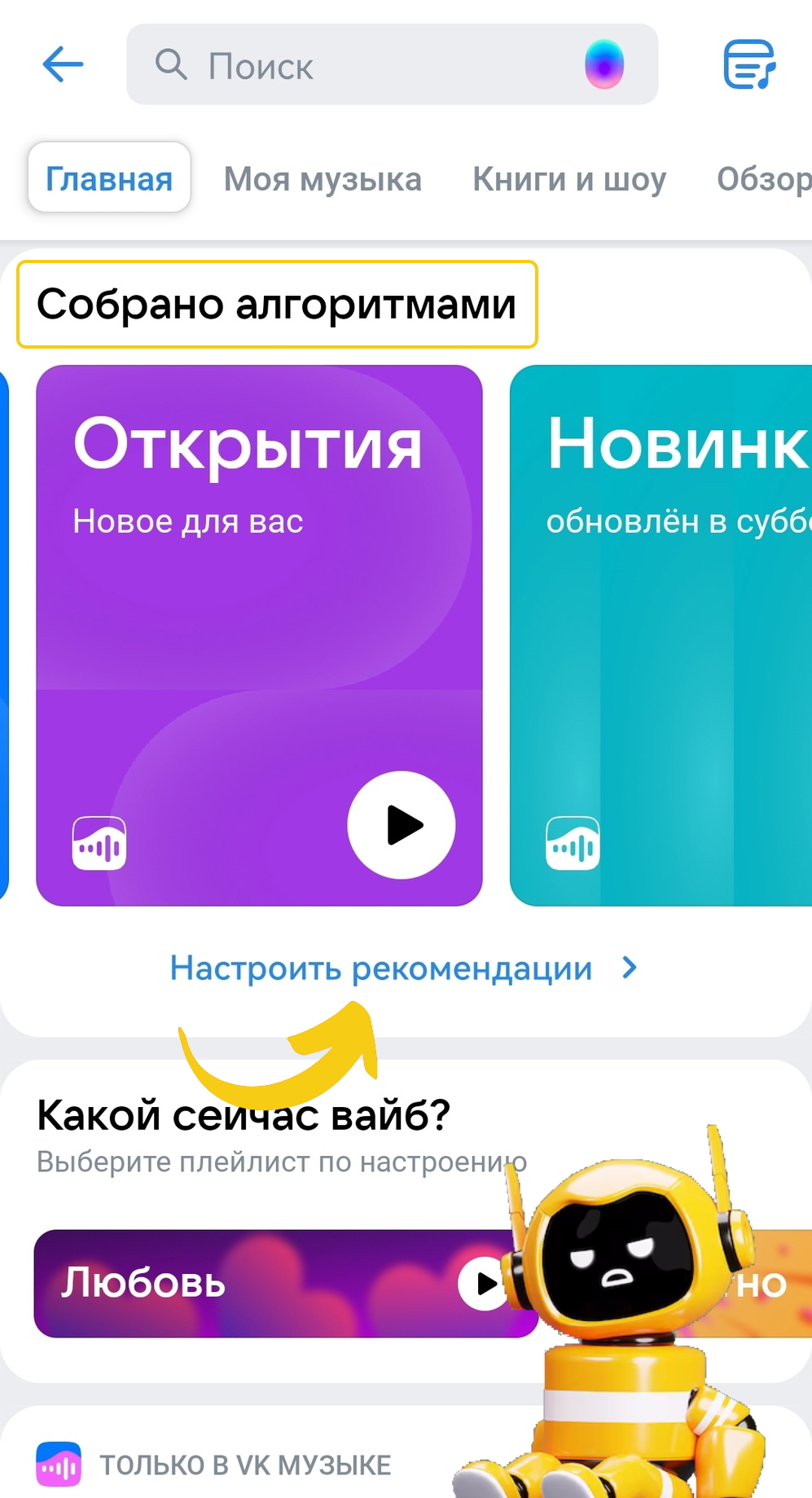Play the Открытия playlist

pos(401,825)
